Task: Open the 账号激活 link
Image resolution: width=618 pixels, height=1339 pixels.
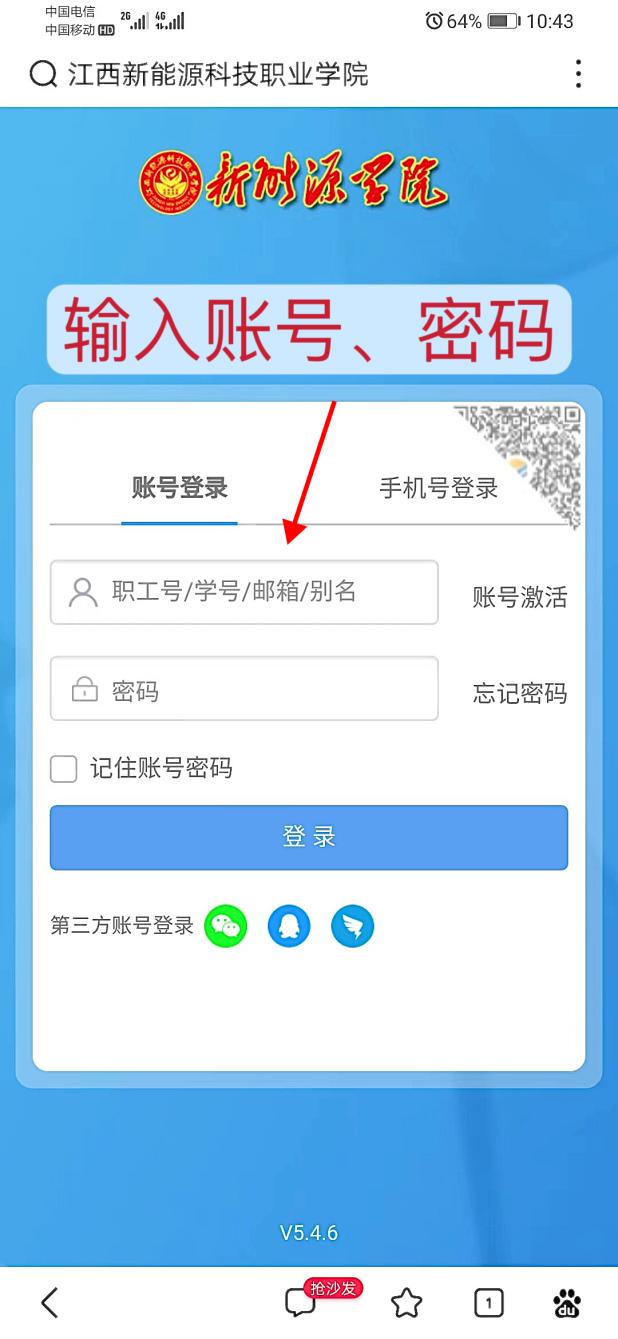Action: tap(520, 598)
